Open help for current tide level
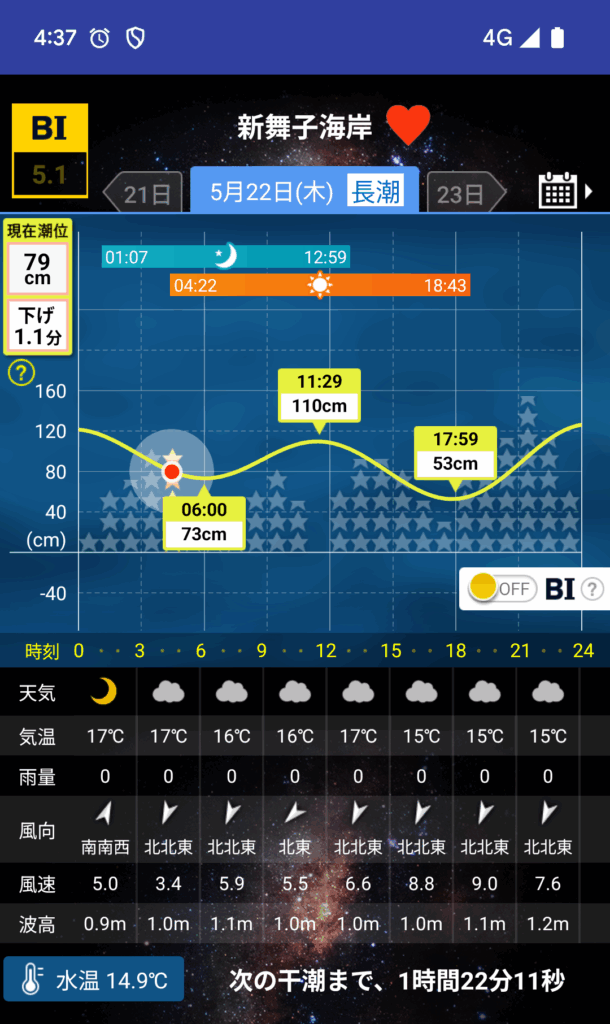The height and width of the screenshot is (1024, 610). [21, 374]
